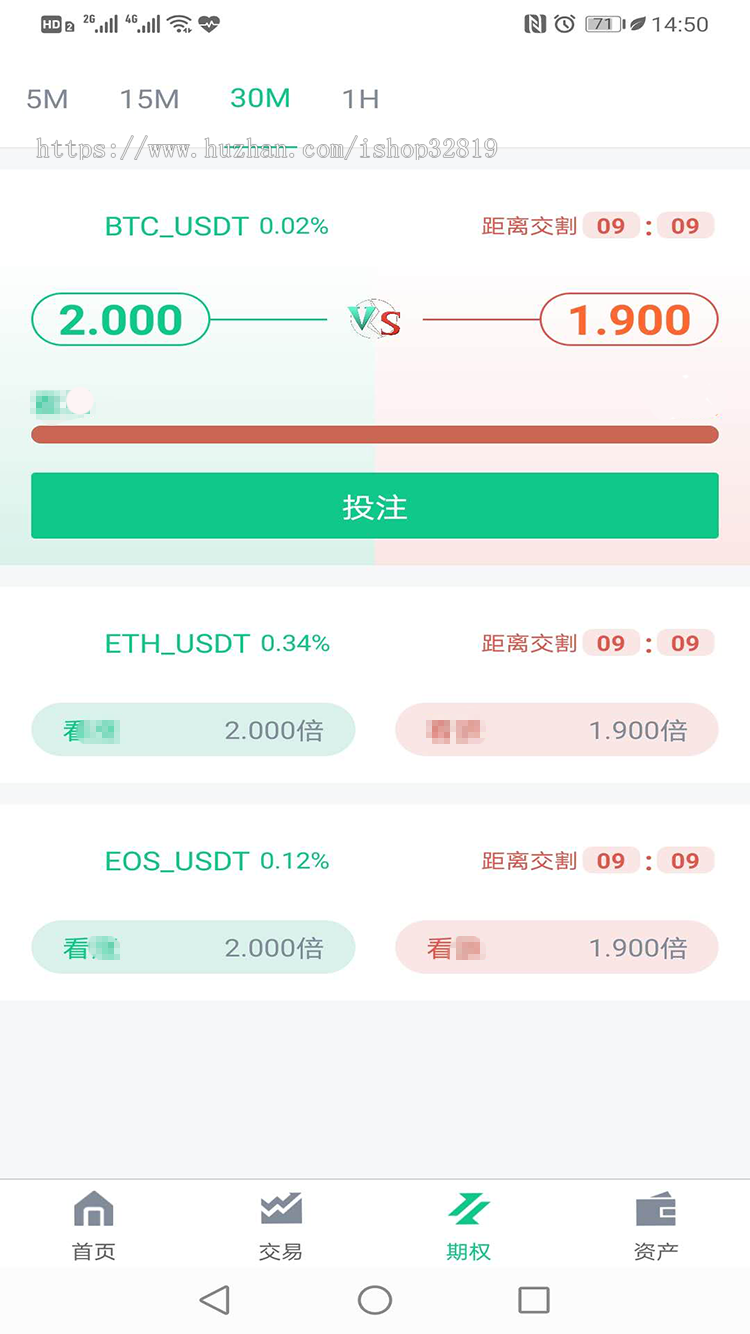Select EOS_USDT green 2.000倍 option

click(193, 948)
